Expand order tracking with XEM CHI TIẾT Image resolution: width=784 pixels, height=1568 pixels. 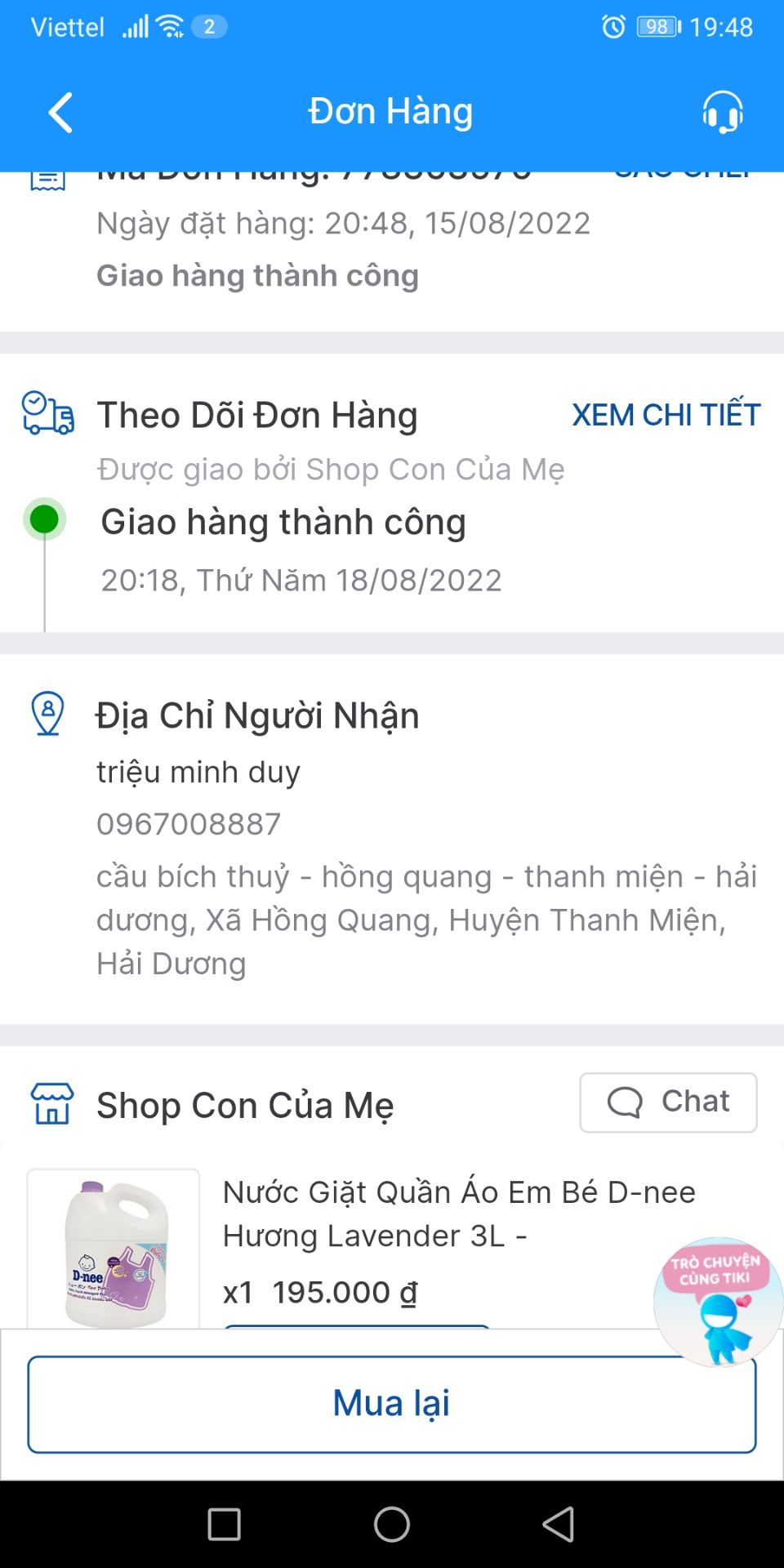665,415
